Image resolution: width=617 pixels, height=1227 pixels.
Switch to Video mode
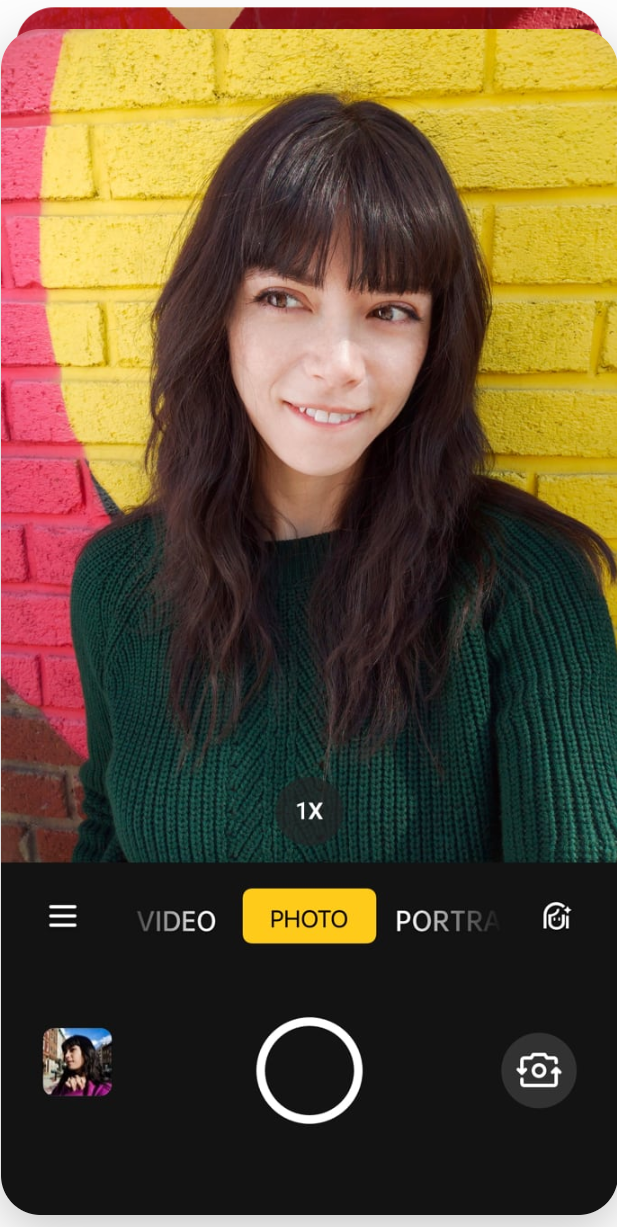point(177,921)
